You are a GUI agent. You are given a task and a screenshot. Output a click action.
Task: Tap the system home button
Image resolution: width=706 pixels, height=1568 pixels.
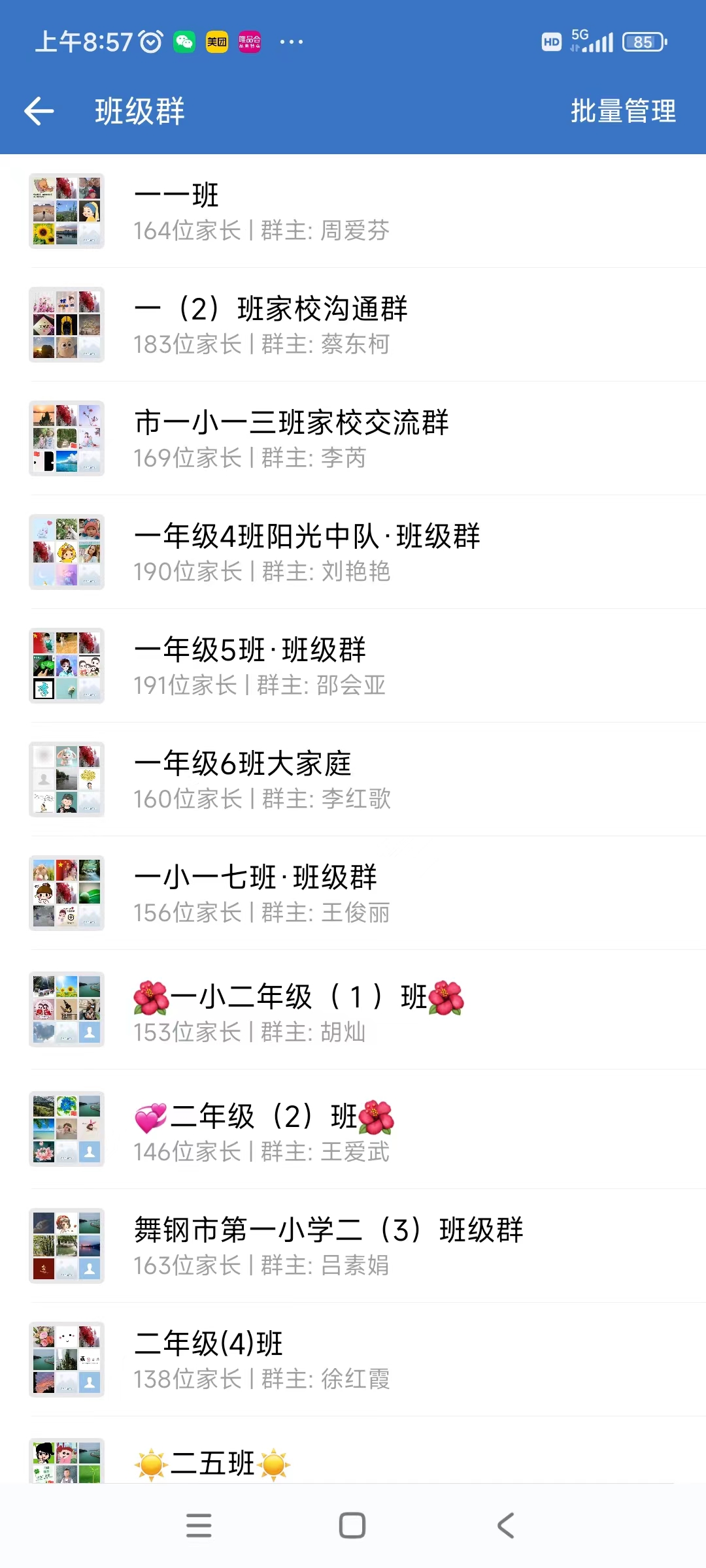click(x=352, y=1526)
